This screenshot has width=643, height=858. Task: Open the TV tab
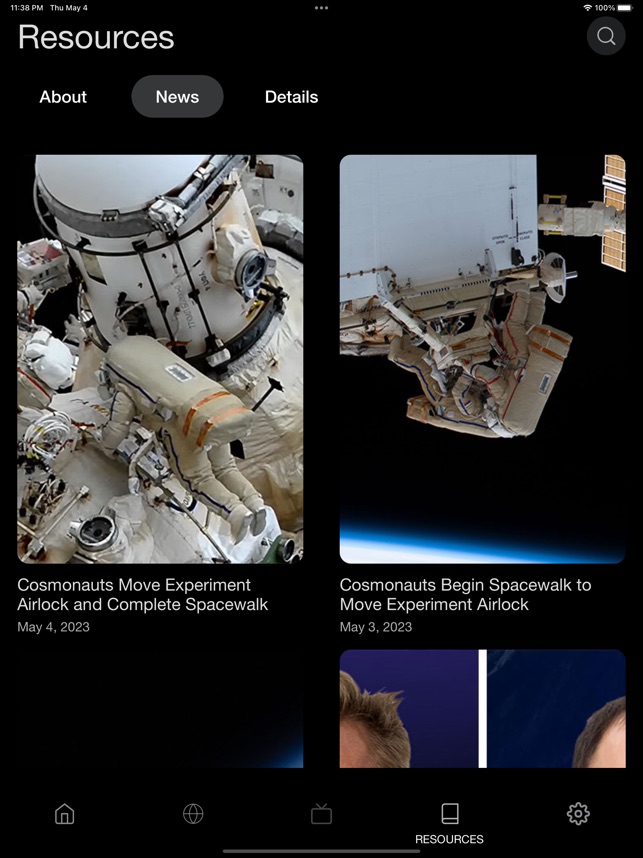click(x=321, y=814)
